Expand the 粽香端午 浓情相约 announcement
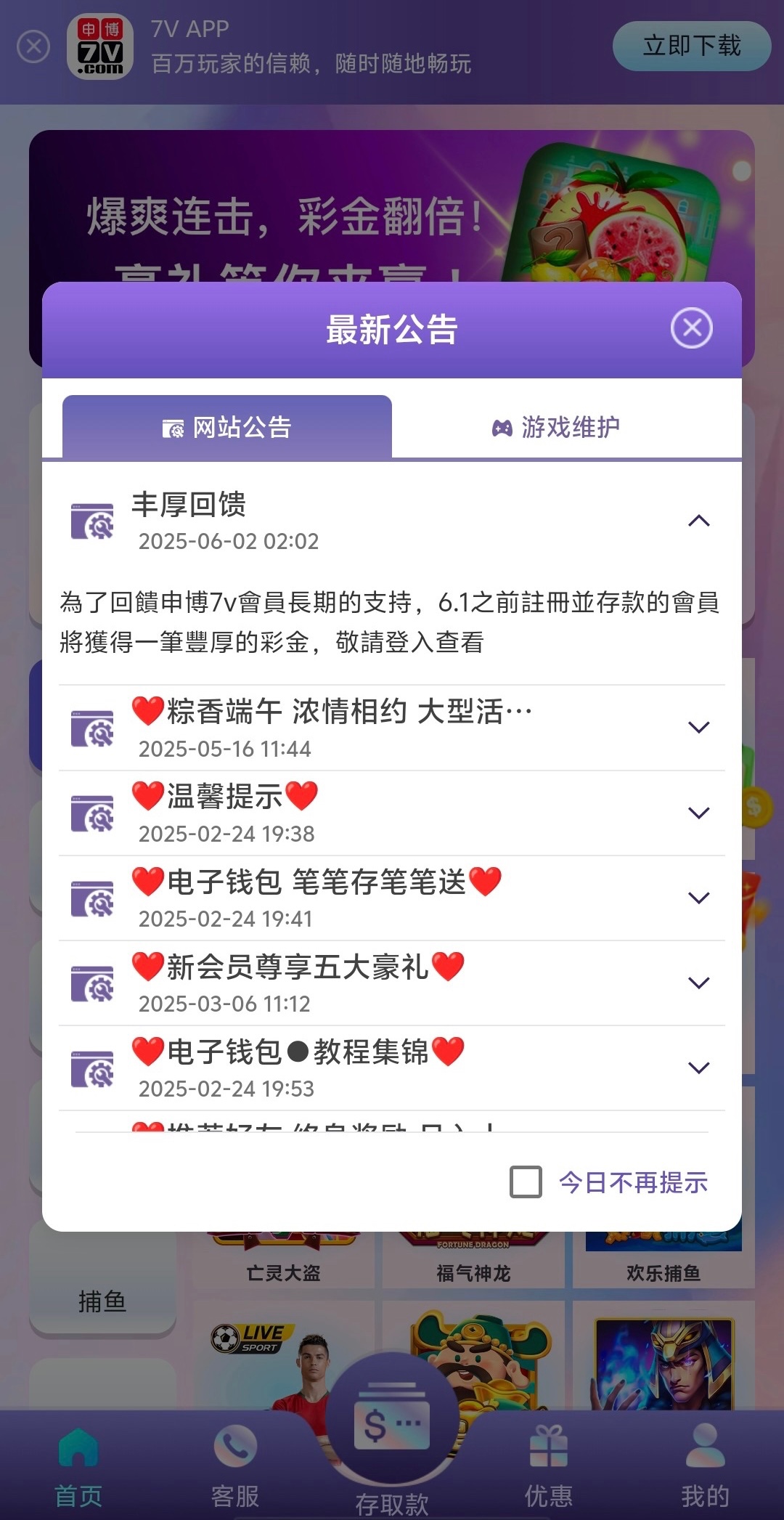 coord(698,727)
